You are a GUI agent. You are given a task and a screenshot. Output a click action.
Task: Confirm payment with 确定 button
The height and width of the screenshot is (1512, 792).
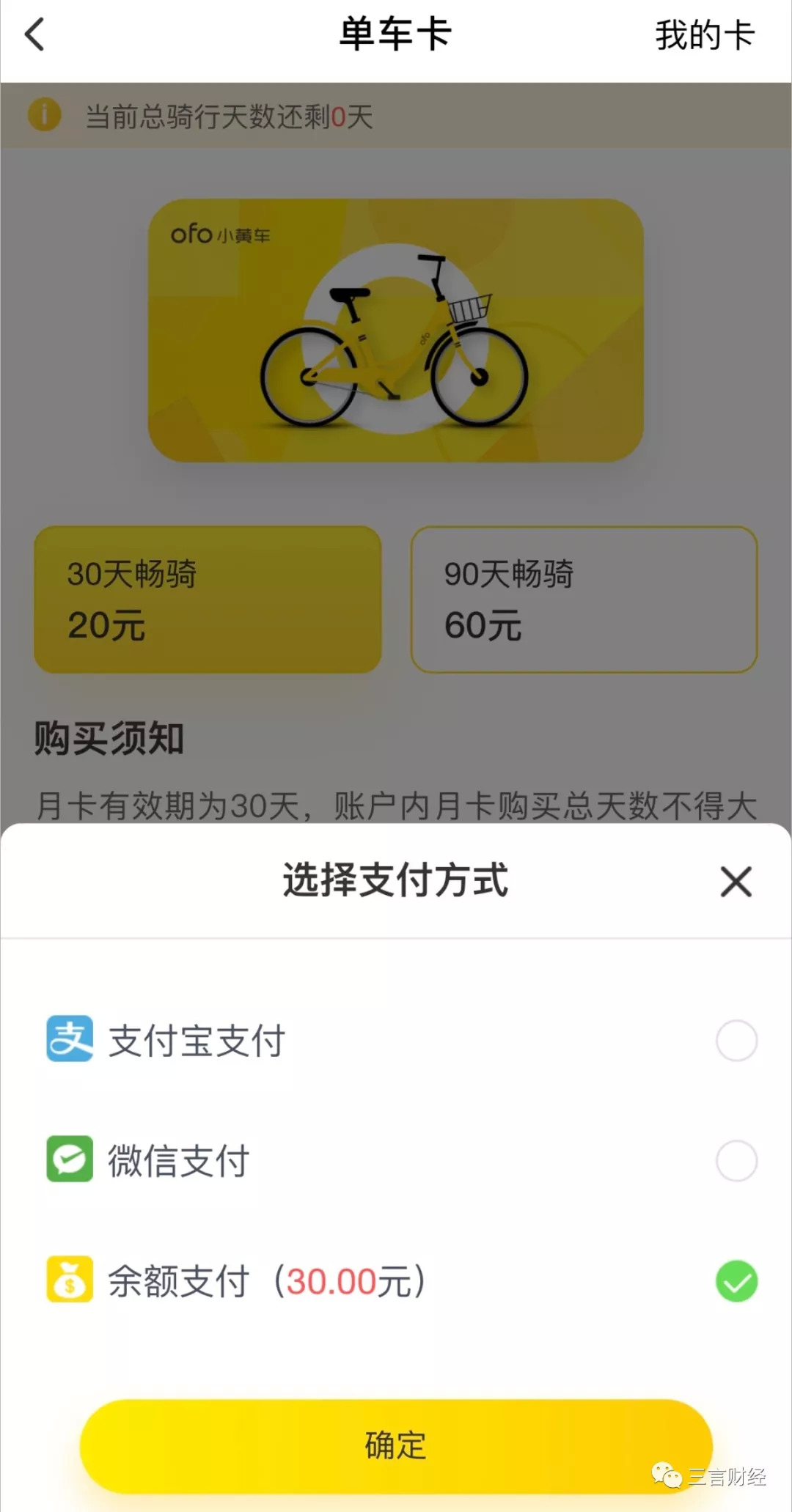[x=396, y=1445]
